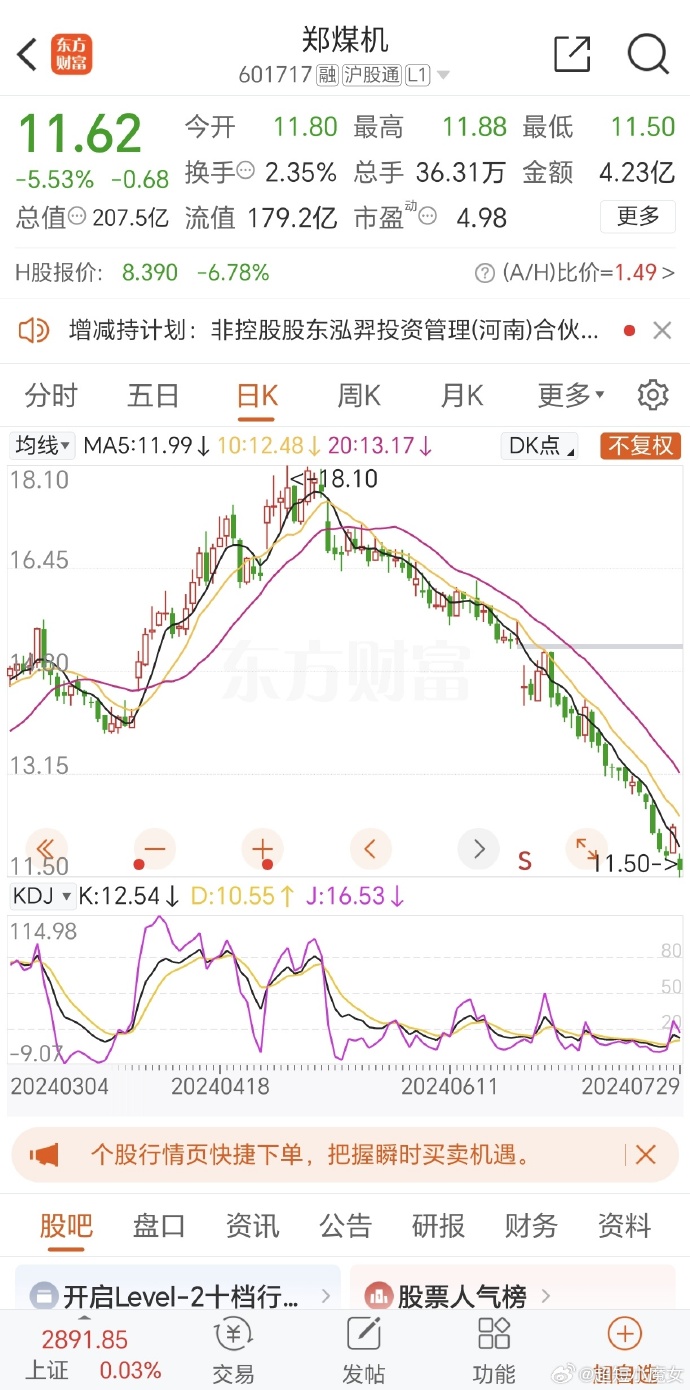Tap the 不复权 adjustment button
Viewport: 690px width, 1390px height.
[641, 446]
